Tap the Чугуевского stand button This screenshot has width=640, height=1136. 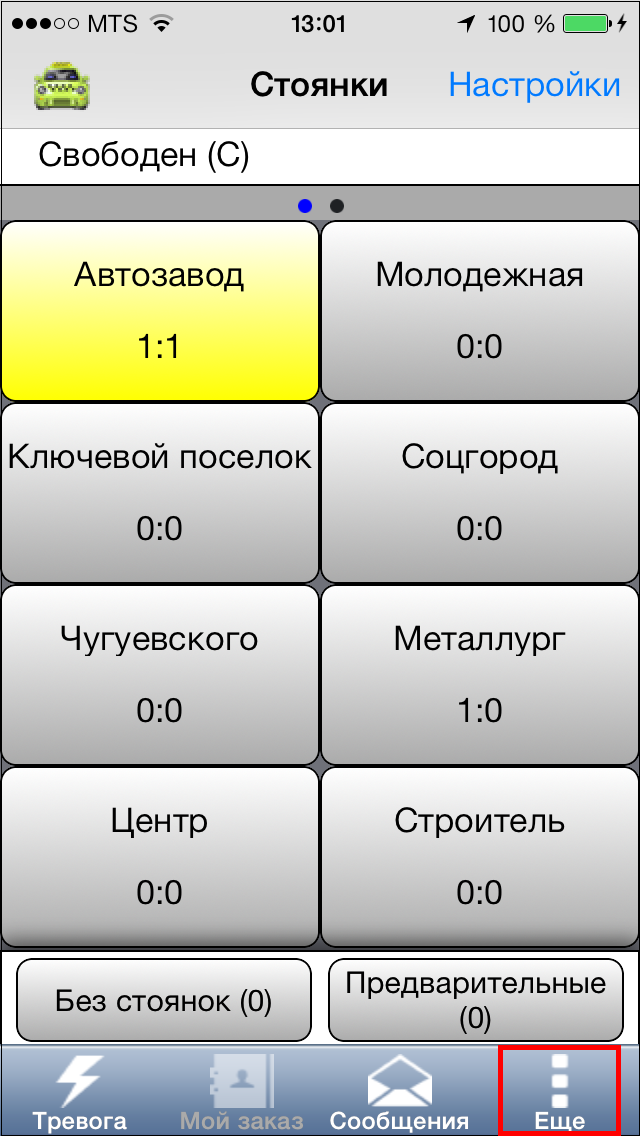pyautogui.click(x=159, y=675)
